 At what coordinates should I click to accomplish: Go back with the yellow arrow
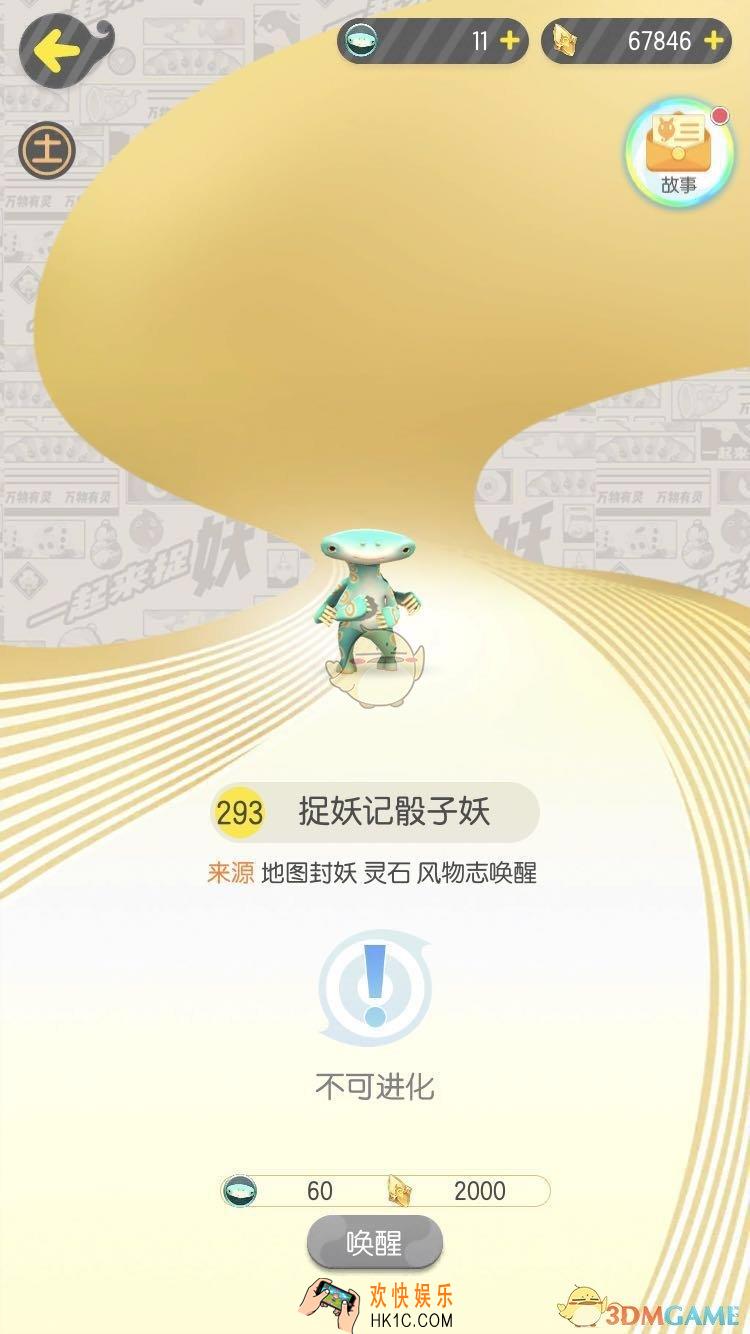click(60, 50)
